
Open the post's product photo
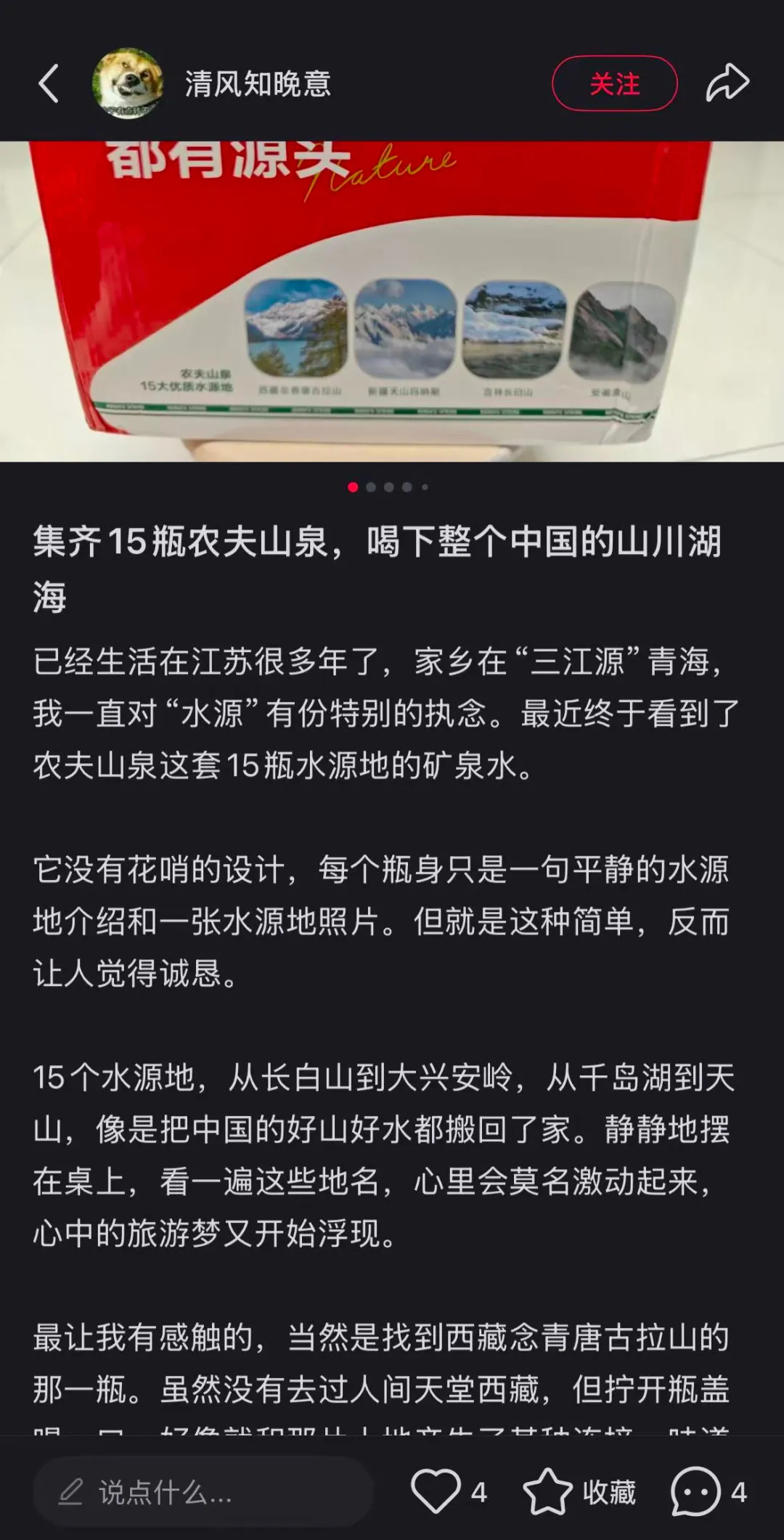[x=392, y=301]
